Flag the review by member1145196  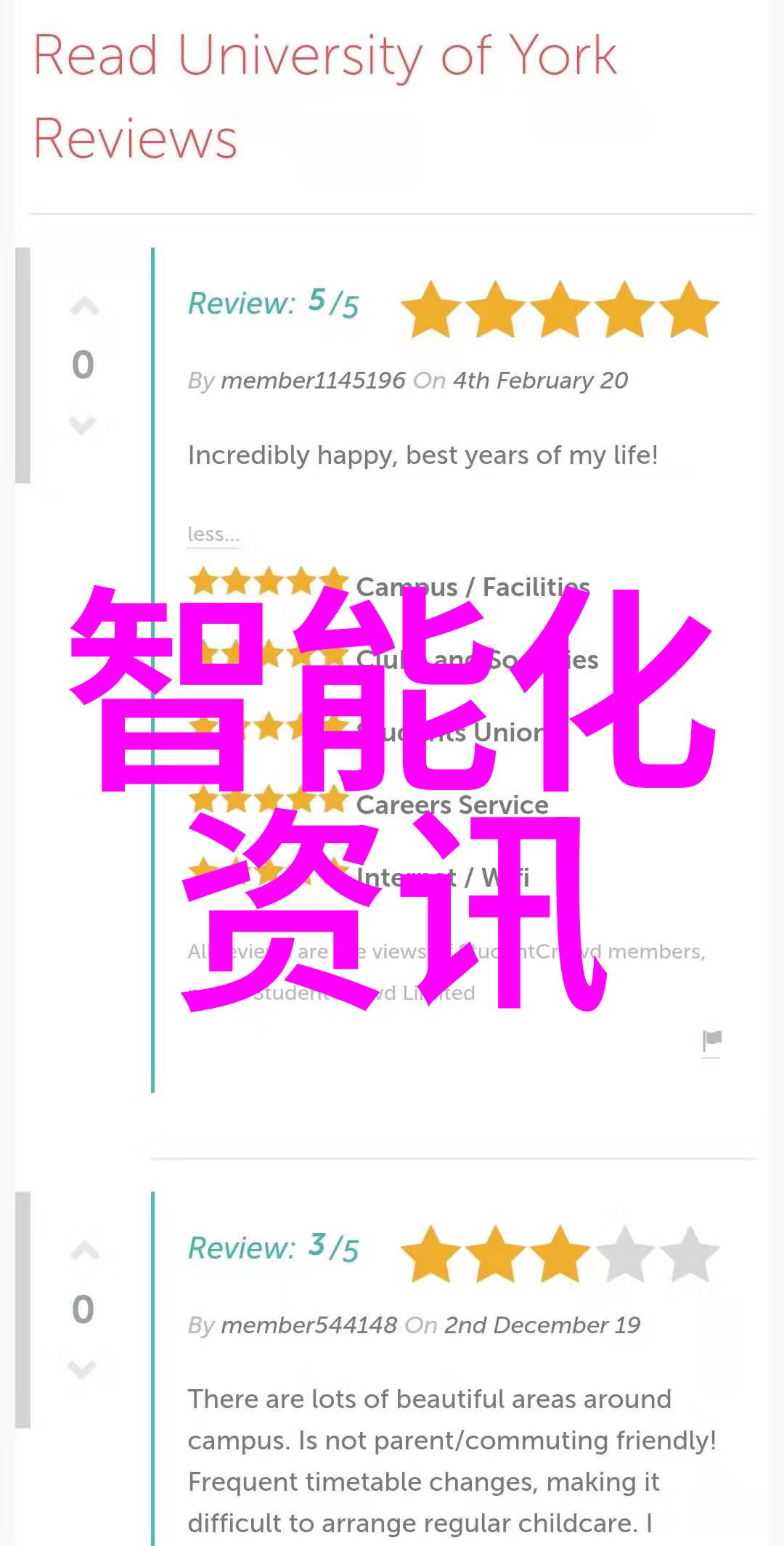point(711,1041)
